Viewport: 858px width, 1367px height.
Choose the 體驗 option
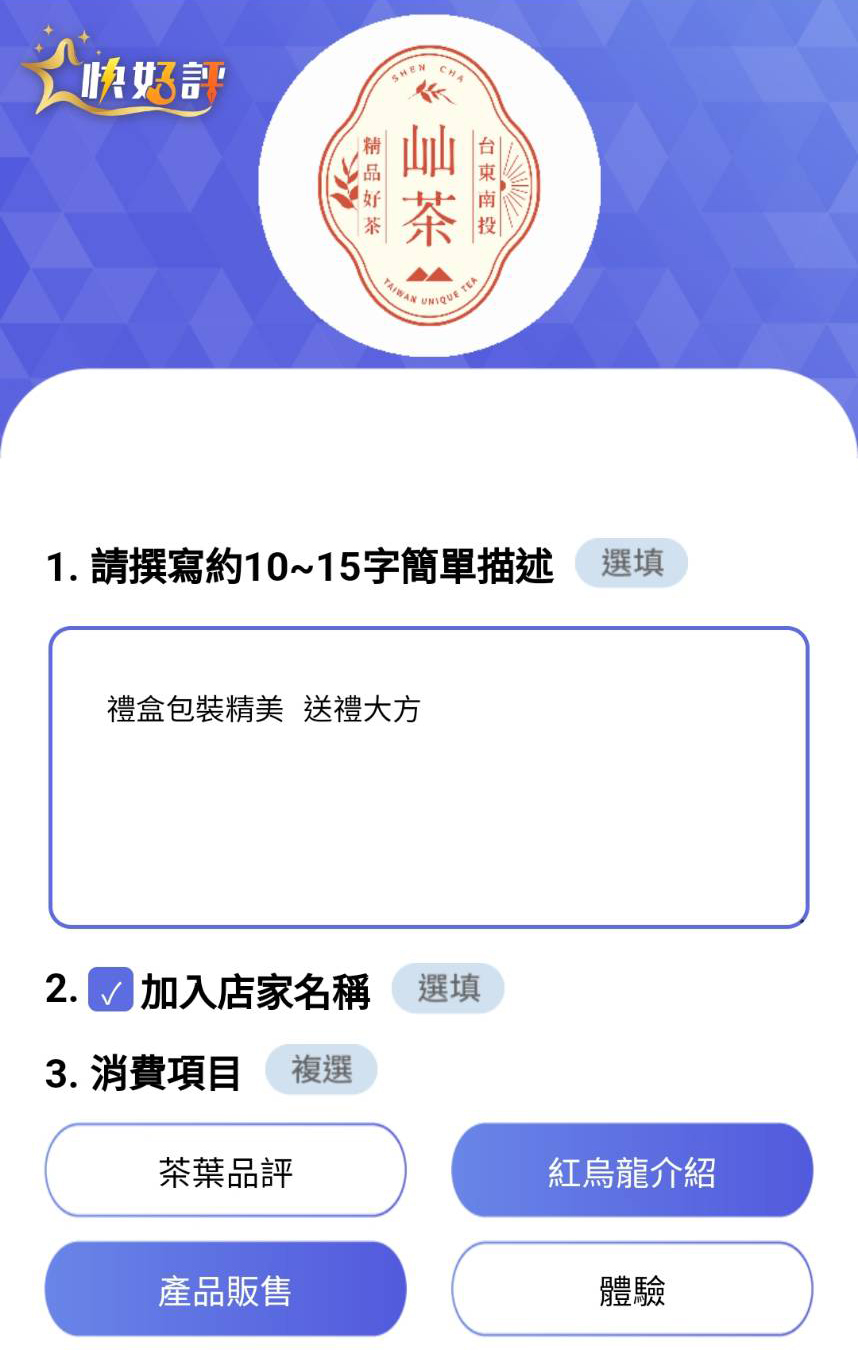(632, 1289)
